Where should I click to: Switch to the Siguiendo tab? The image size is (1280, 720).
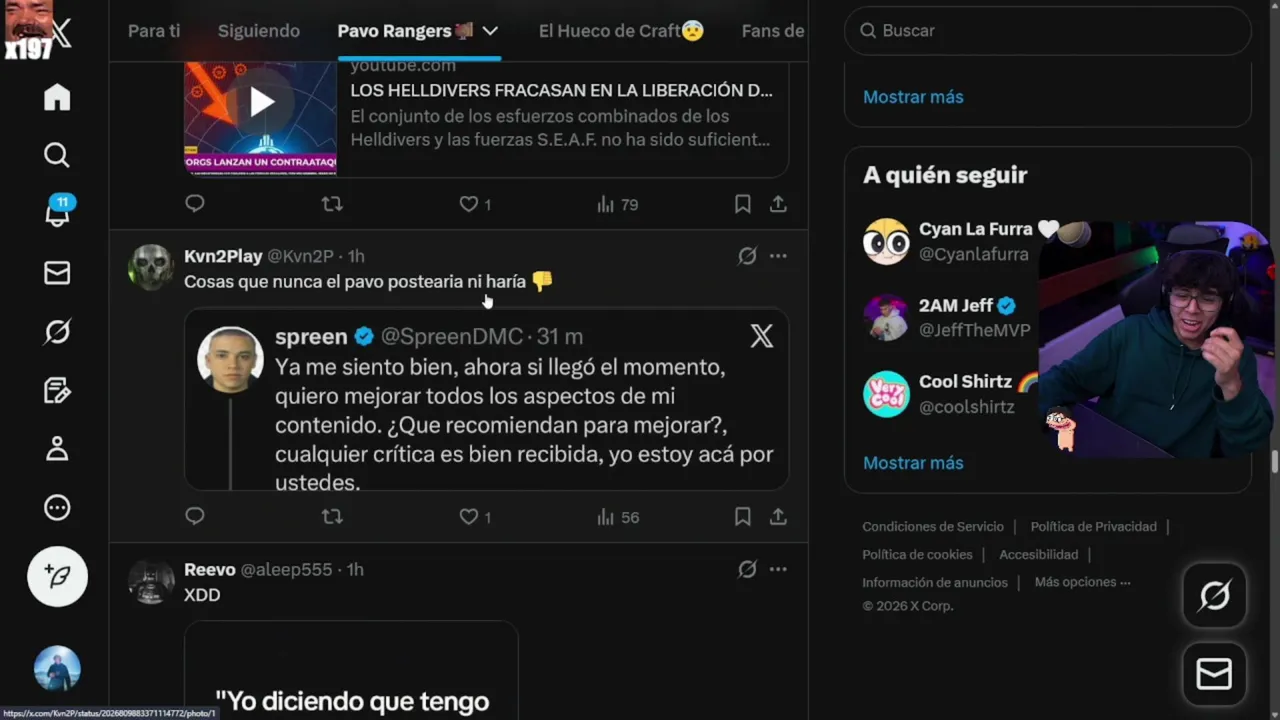(259, 31)
